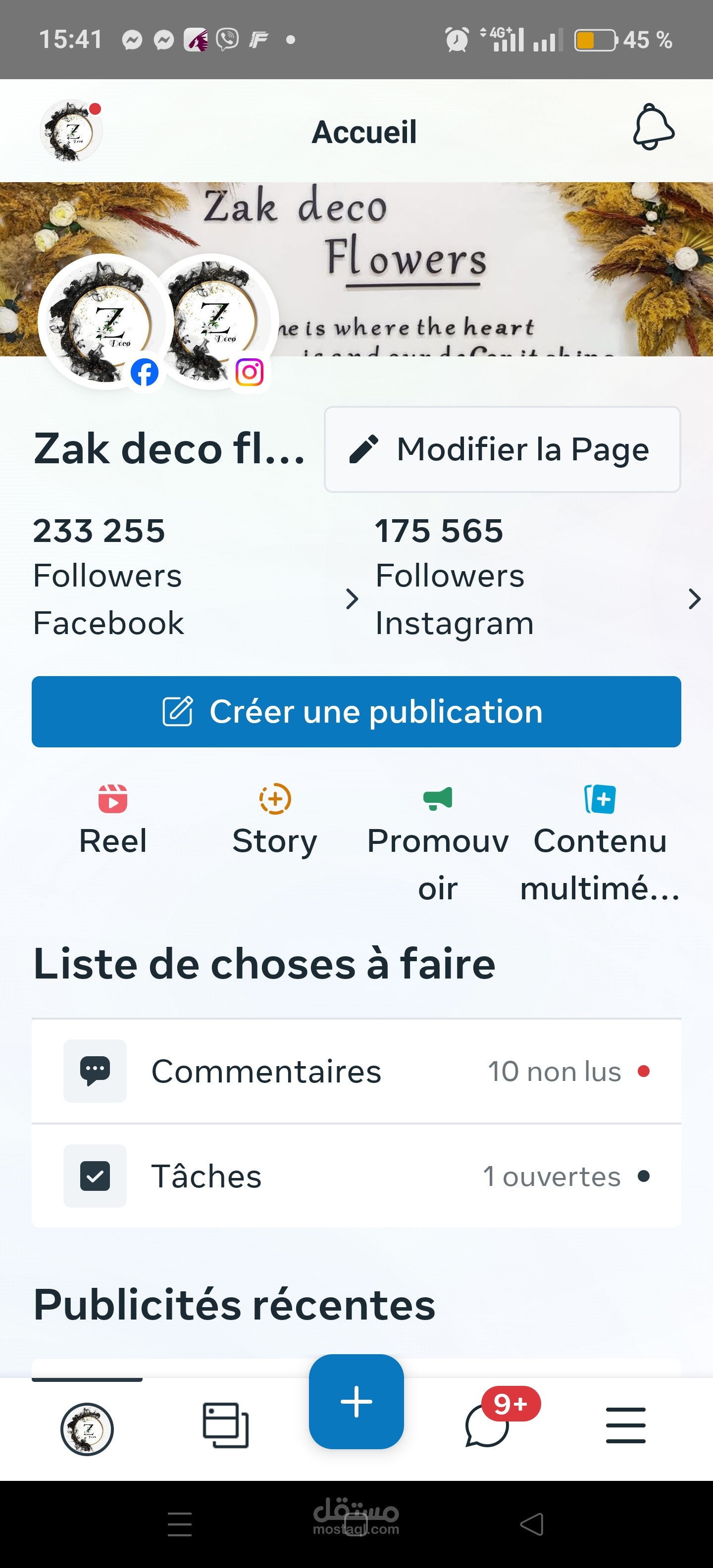Tap Modifier la Page button

[503, 449]
